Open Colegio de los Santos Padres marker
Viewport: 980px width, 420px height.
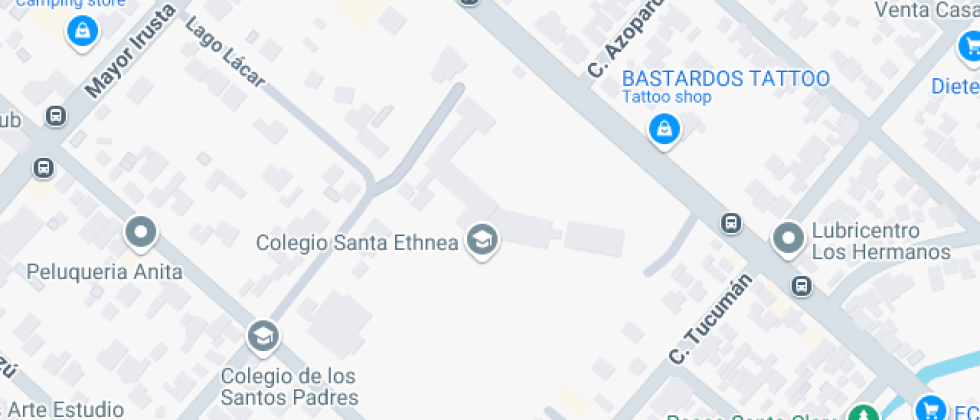click(x=263, y=336)
